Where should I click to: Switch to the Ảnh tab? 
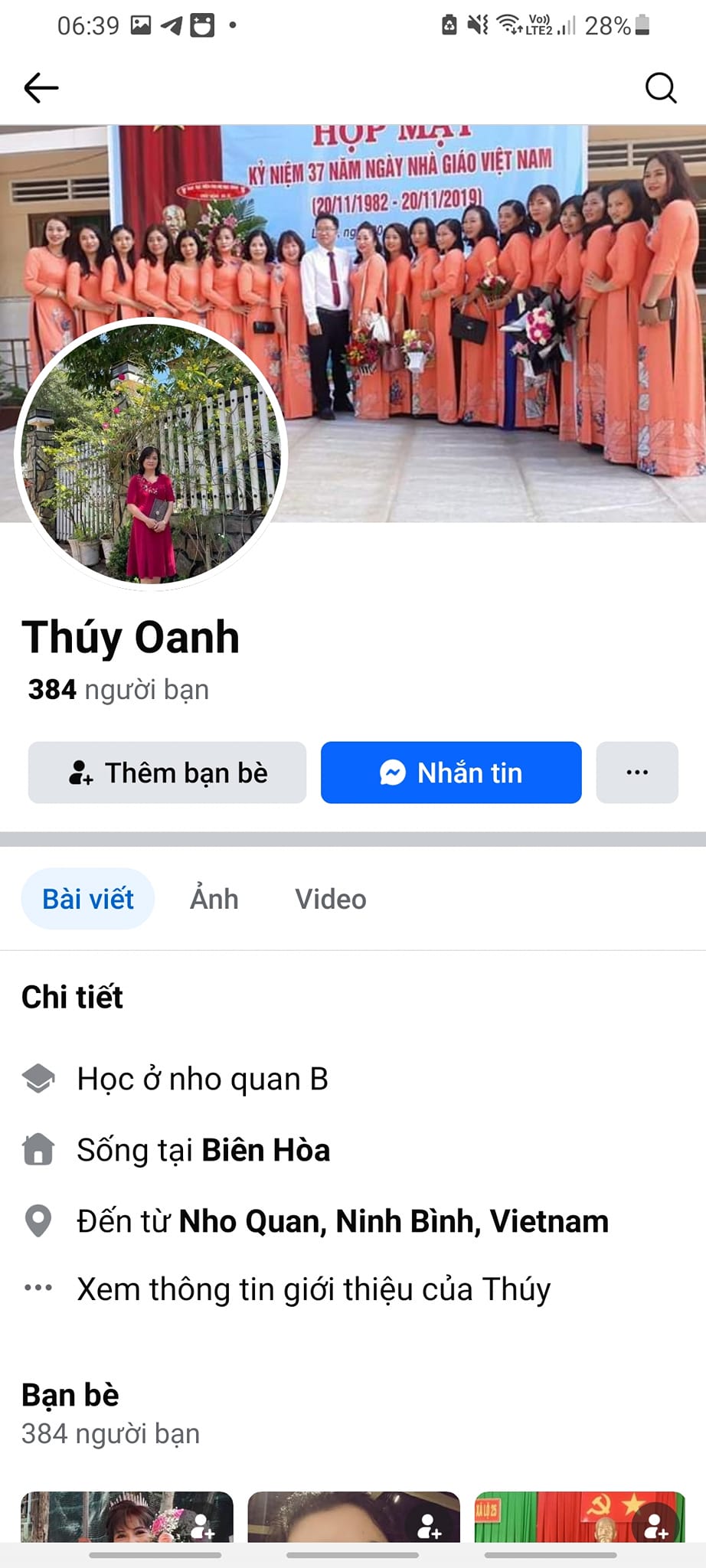[214, 899]
